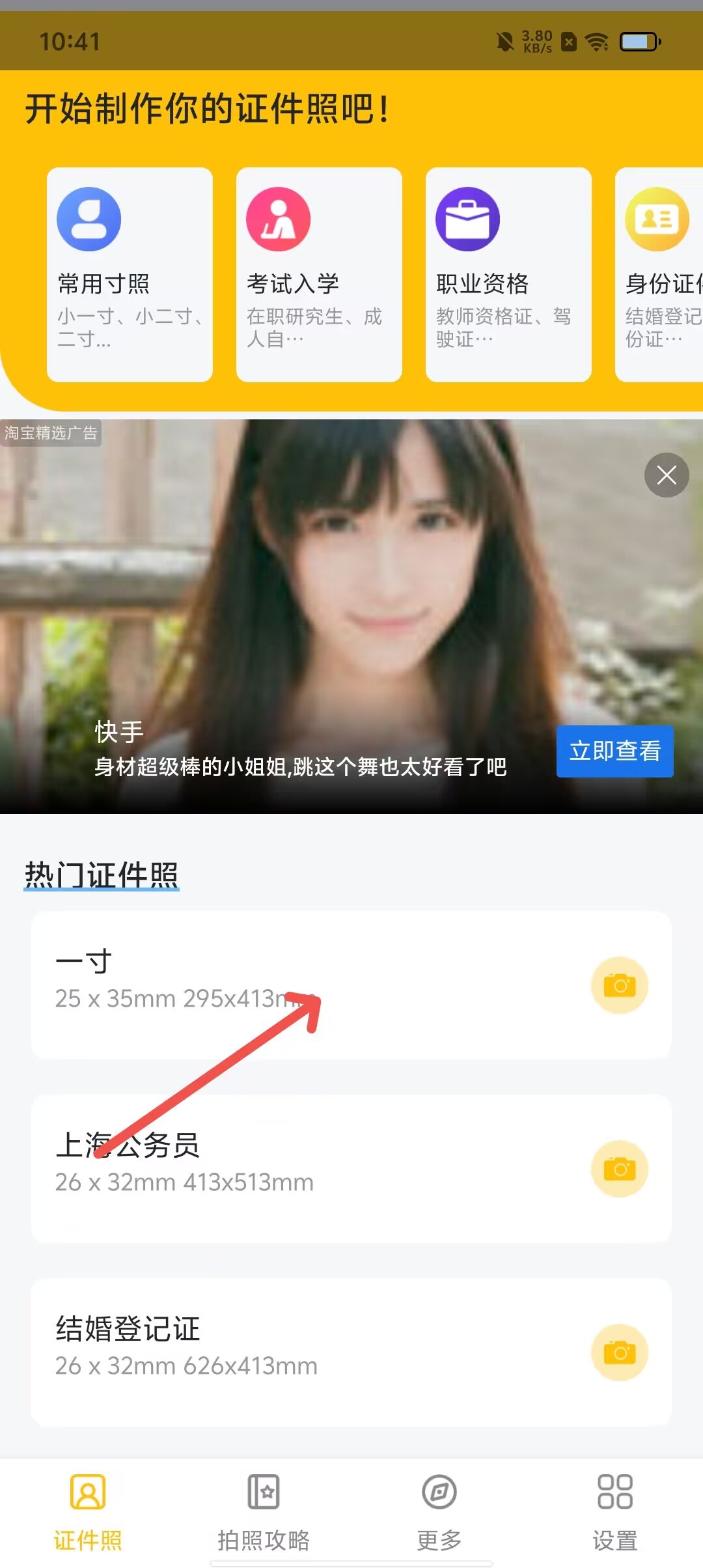Open the 考试入学 category card
Image resolution: width=703 pixels, height=1568 pixels.
tap(319, 274)
